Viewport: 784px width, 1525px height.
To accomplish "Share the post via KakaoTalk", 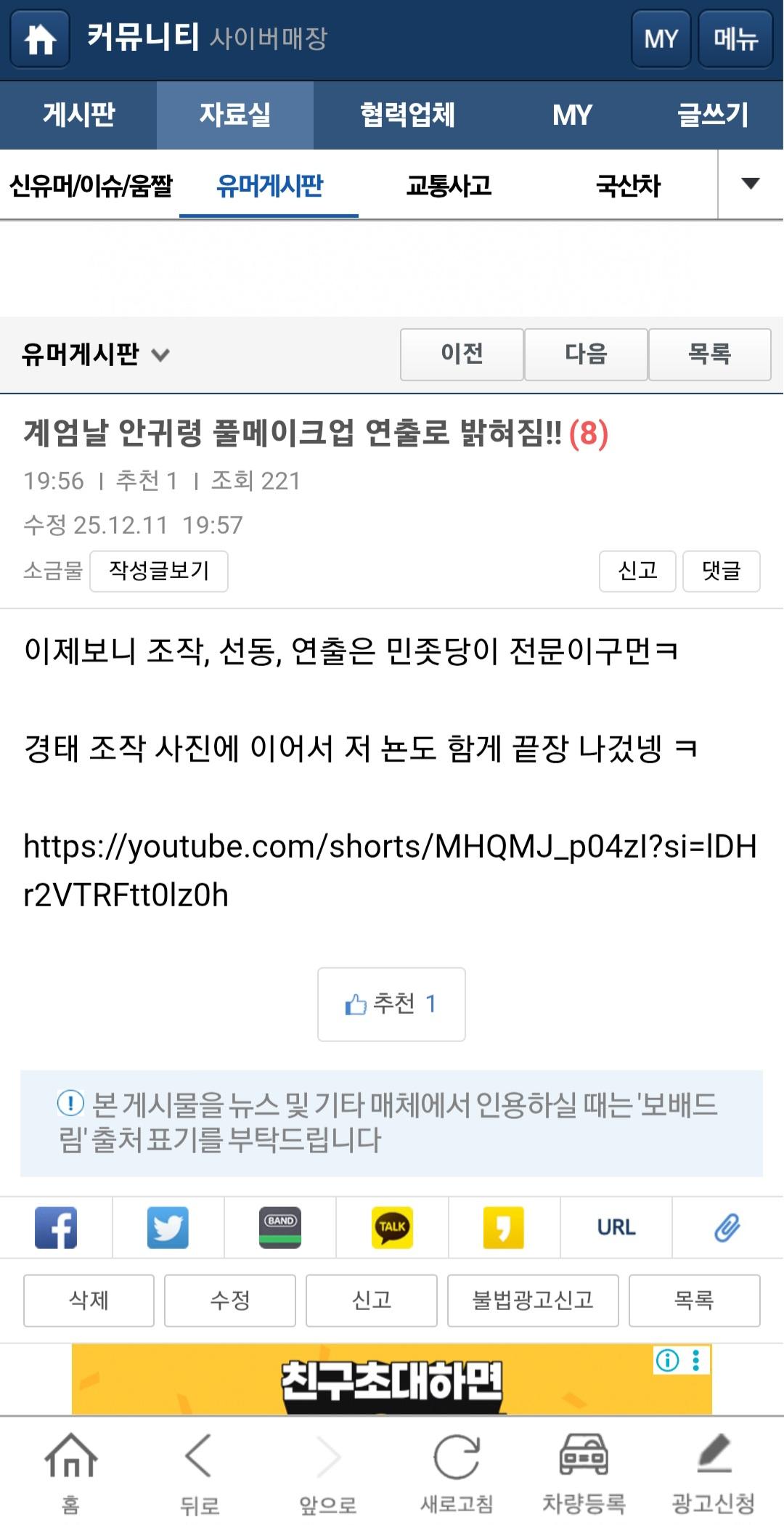I will (x=391, y=1228).
